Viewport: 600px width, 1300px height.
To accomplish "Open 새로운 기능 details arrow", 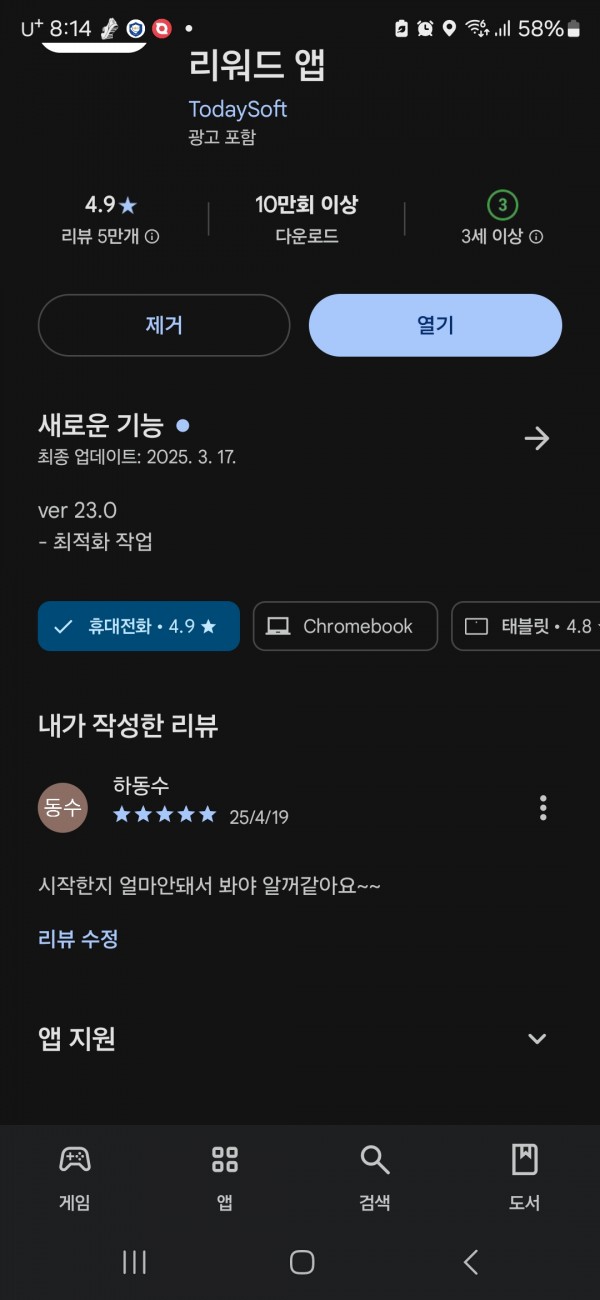I will tap(537, 438).
